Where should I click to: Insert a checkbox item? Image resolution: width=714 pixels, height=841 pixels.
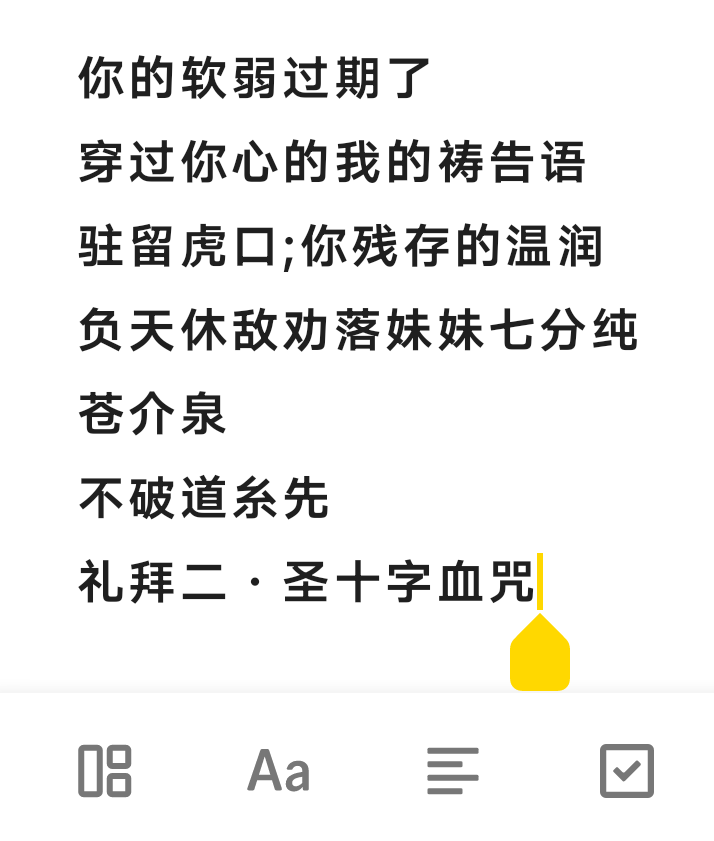pos(627,771)
